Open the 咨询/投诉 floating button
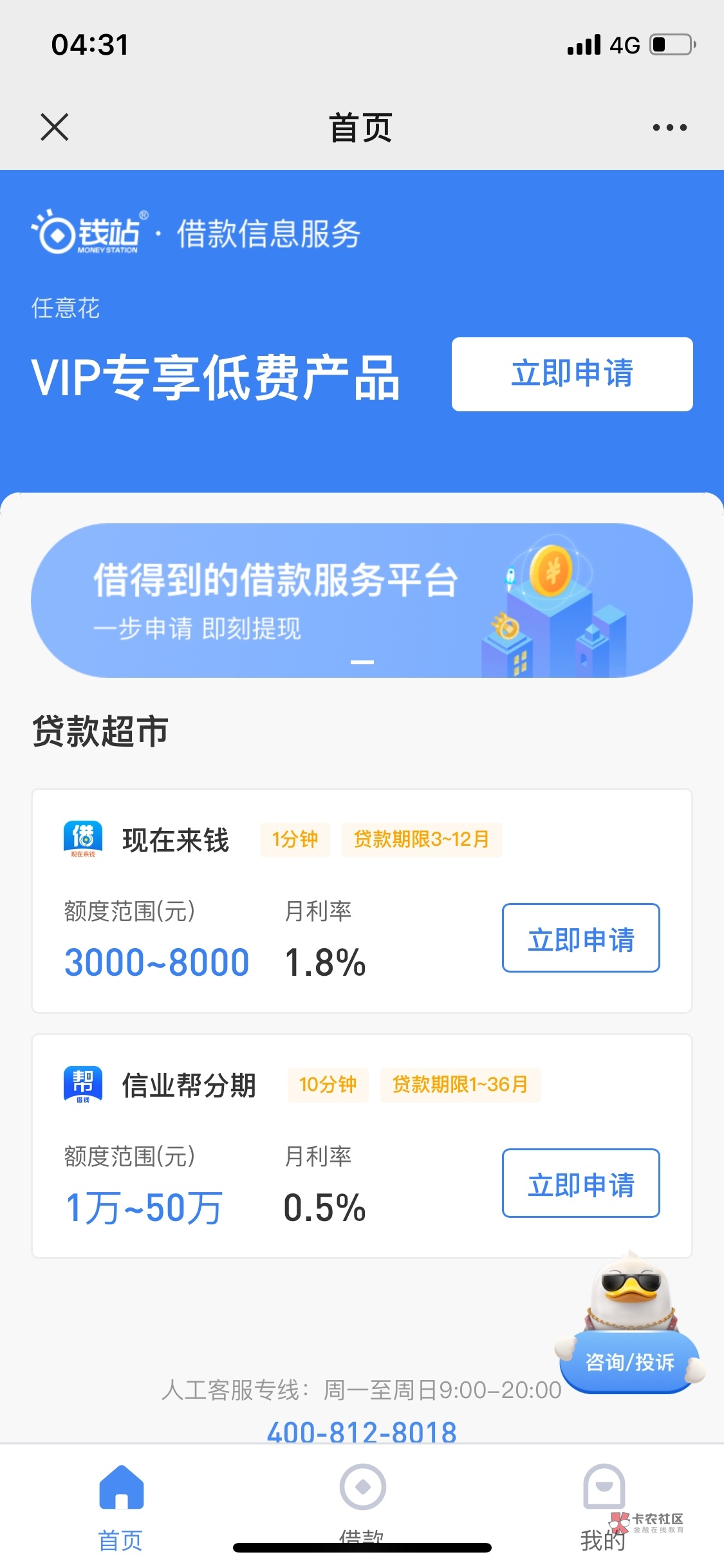 (629, 1361)
